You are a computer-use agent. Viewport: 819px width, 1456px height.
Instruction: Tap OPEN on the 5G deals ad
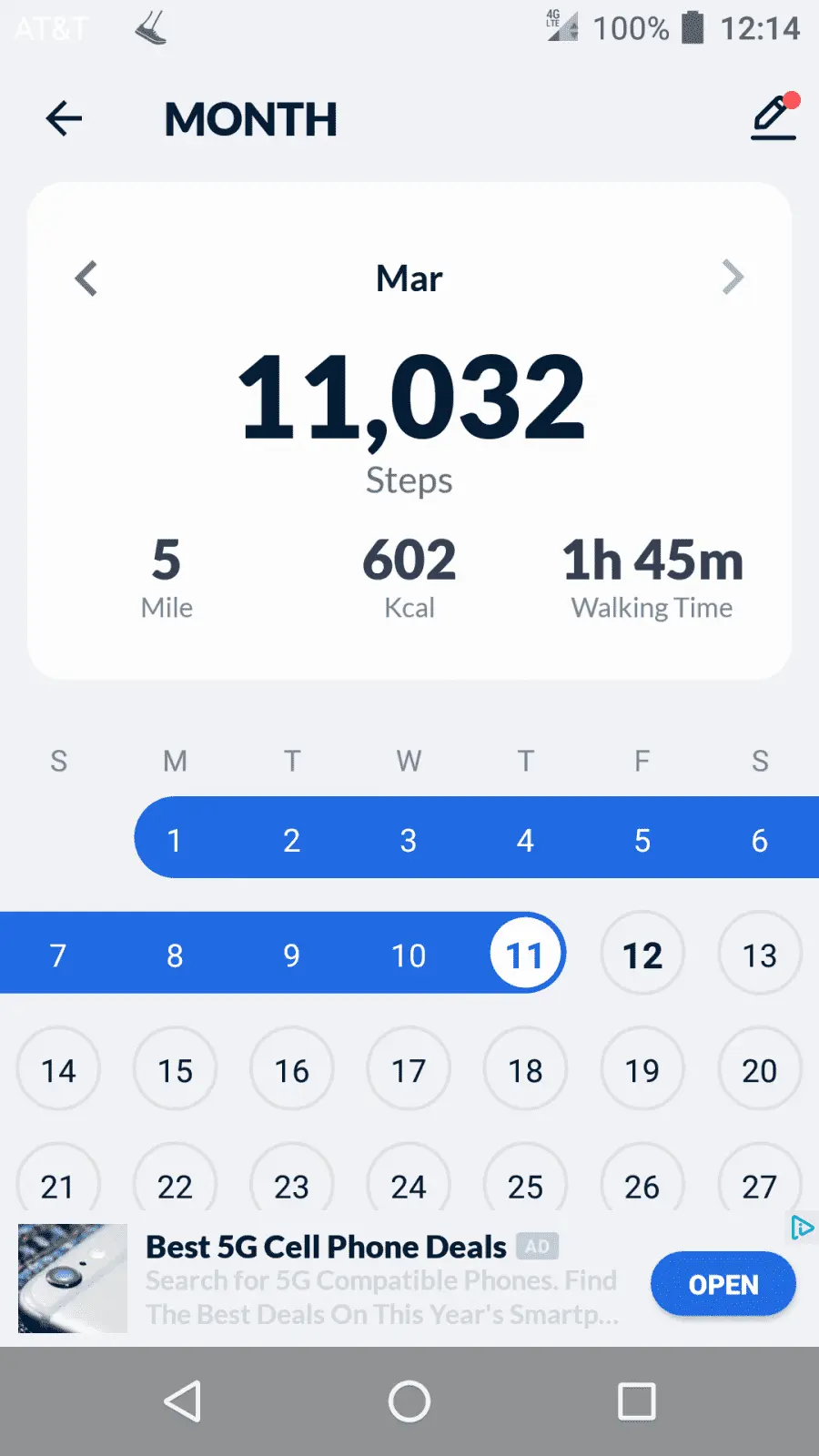723,1284
